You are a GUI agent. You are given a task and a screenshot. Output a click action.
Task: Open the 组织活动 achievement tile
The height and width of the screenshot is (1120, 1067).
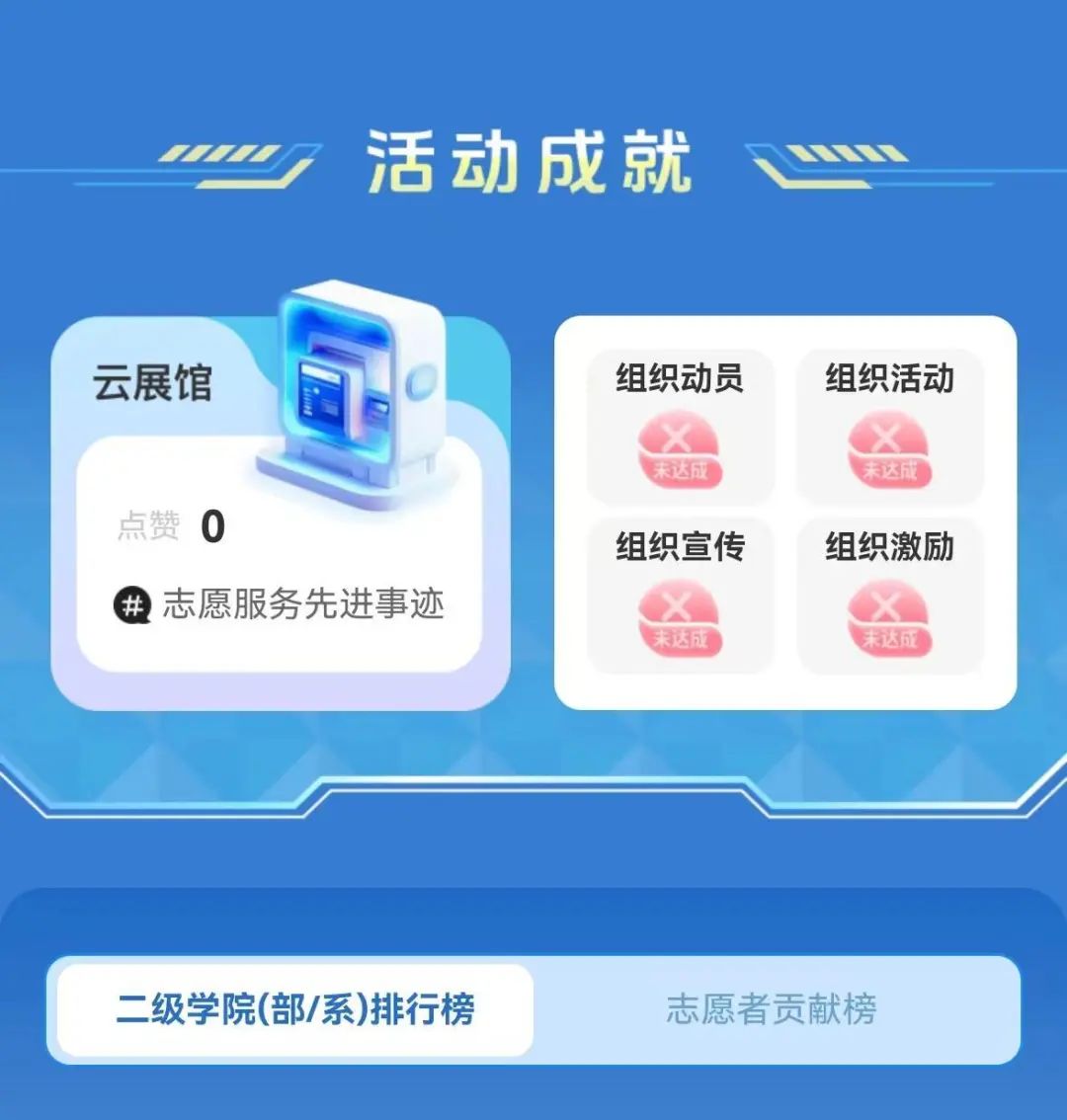[x=889, y=428]
